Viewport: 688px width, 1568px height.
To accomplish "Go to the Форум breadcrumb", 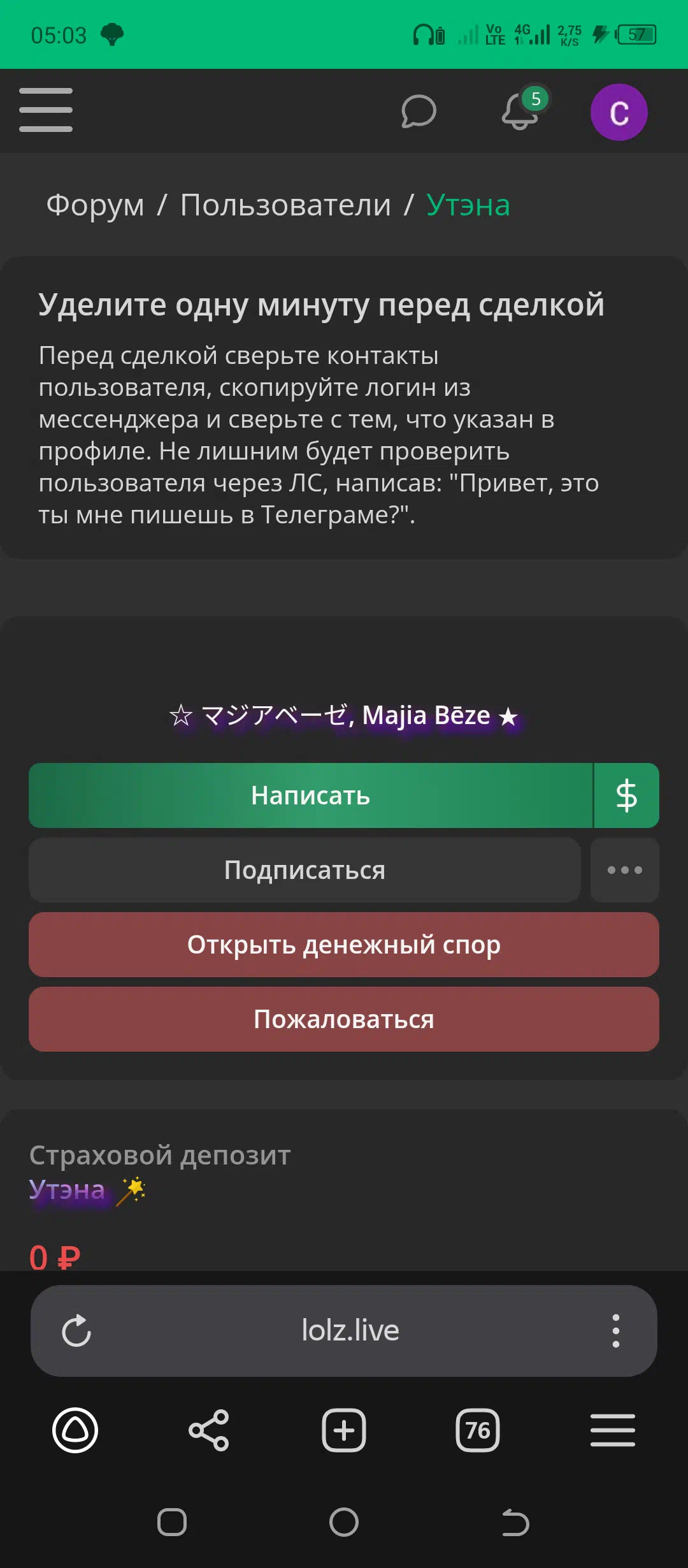I will tap(95, 205).
